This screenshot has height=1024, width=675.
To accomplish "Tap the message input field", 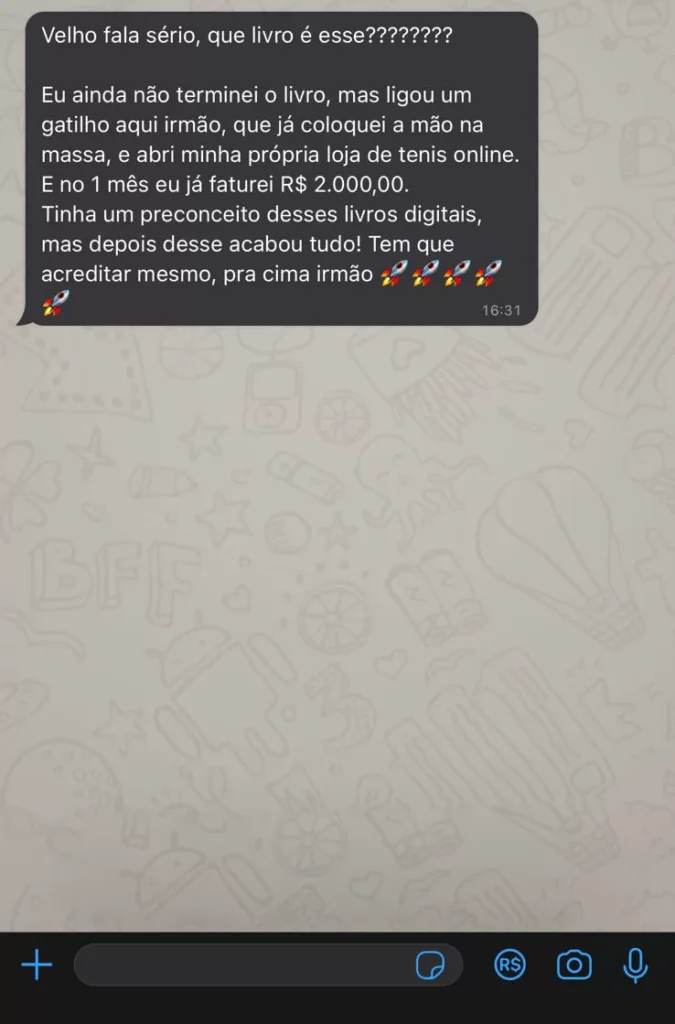I will 240,965.
